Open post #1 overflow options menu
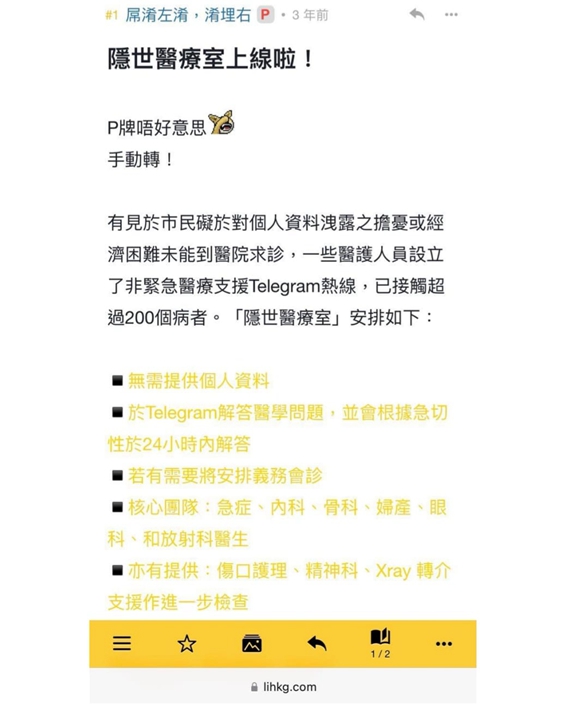 451,15
